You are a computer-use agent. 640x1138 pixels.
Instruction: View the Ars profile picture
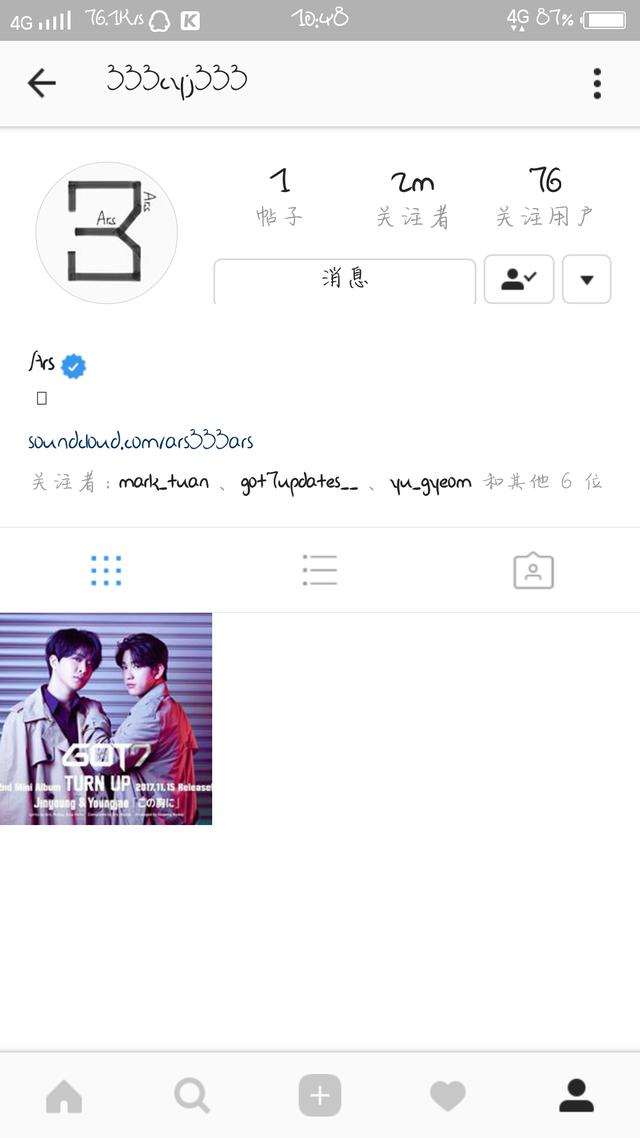click(x=106, y=232)
